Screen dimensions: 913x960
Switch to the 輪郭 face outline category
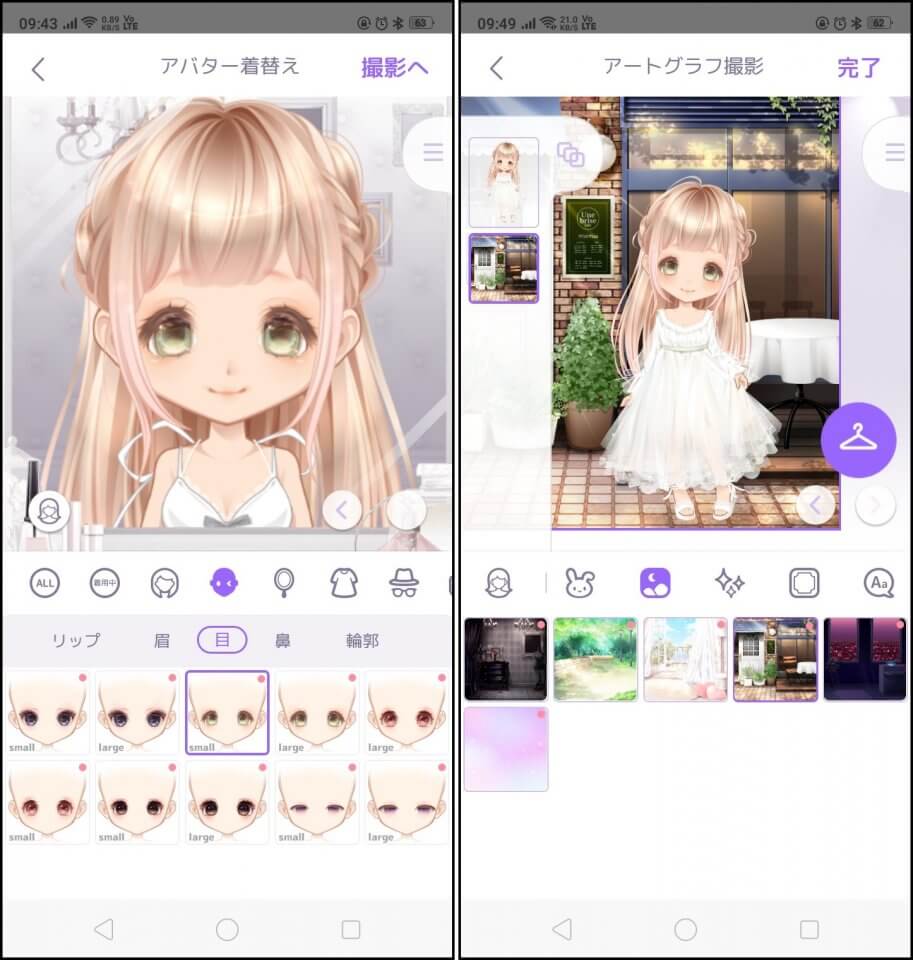point(362,640)
